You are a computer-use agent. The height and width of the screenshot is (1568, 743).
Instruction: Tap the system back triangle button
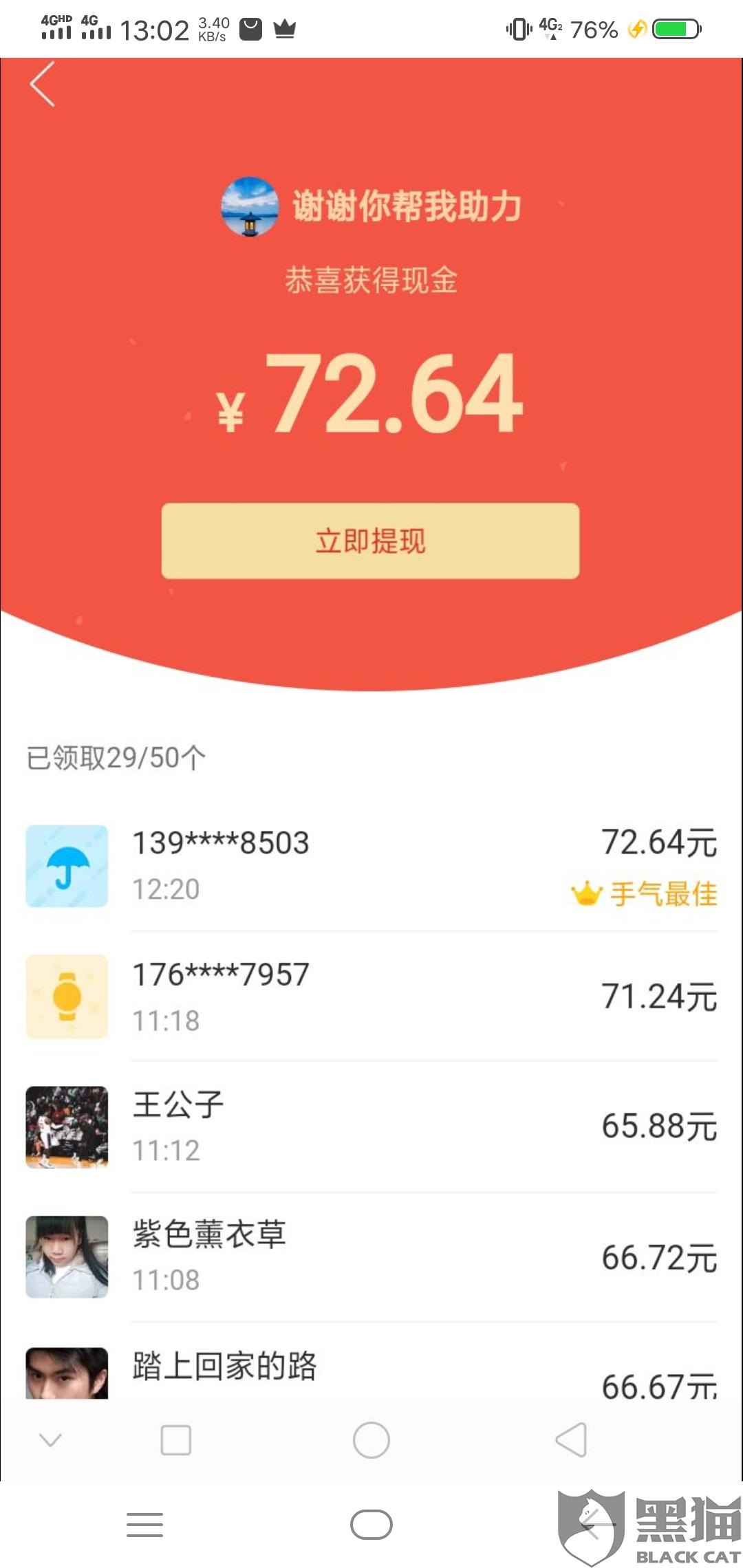click(571, 1439)
